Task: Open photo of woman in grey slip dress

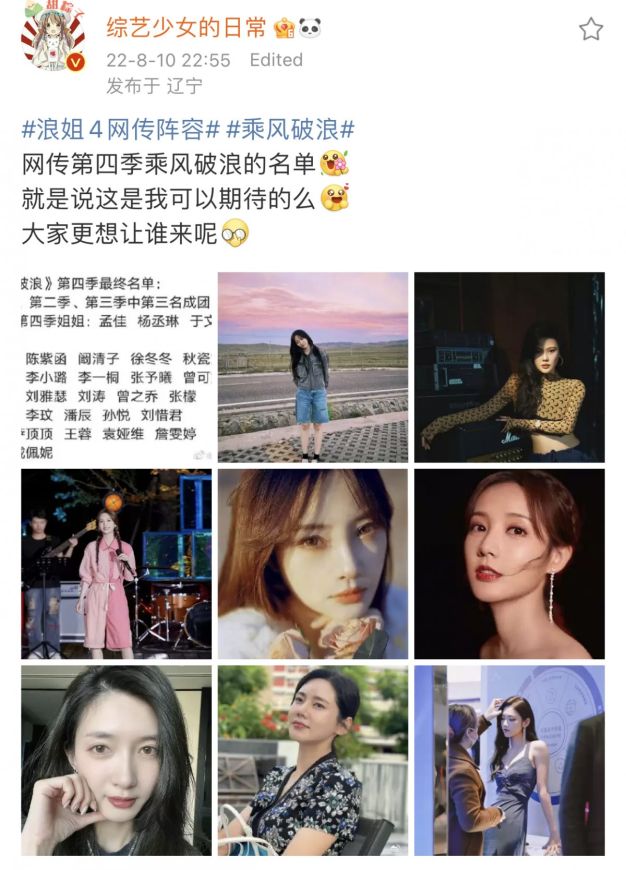Action: tap(509, 760)
